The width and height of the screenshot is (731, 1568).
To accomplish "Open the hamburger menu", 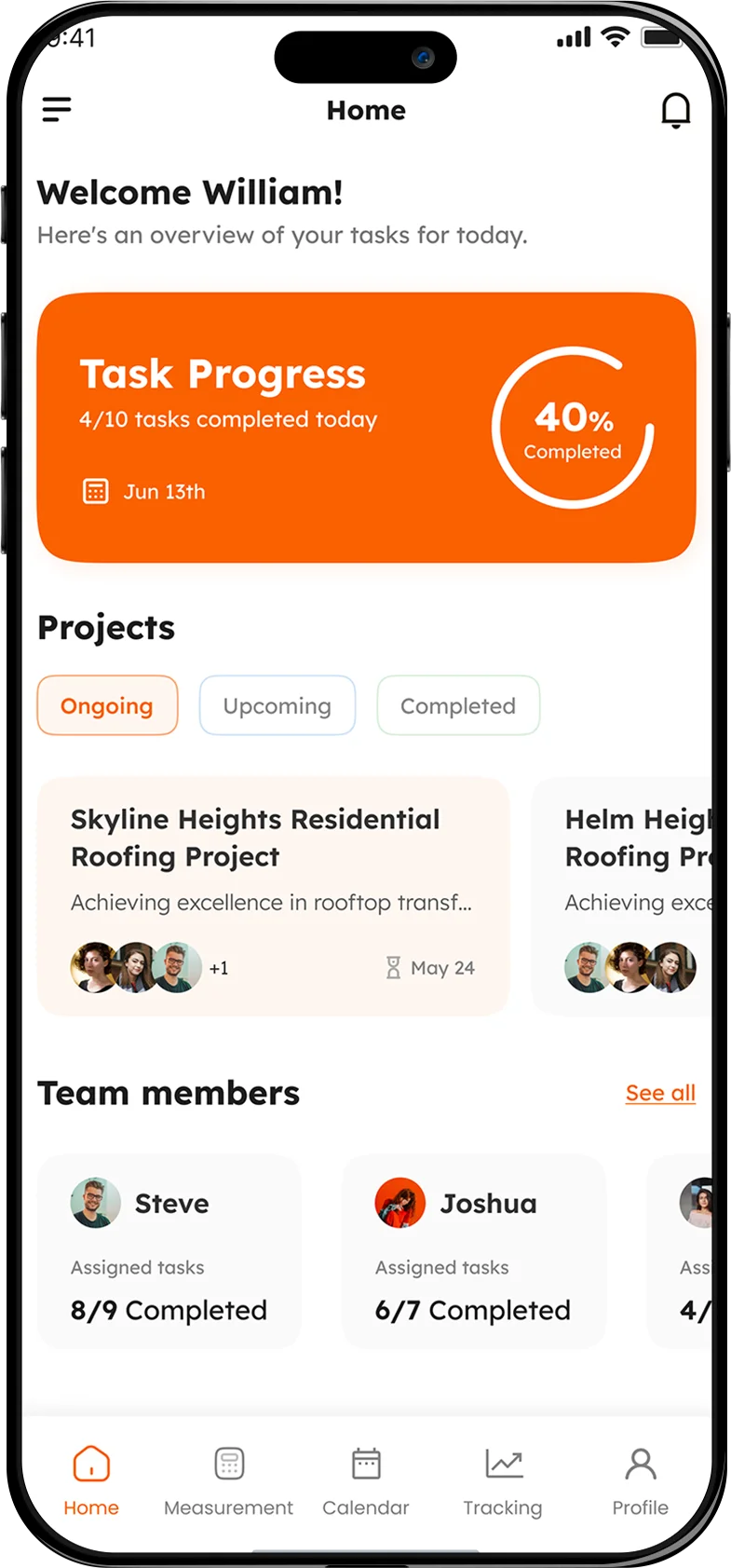I will [x=57, y=110].
